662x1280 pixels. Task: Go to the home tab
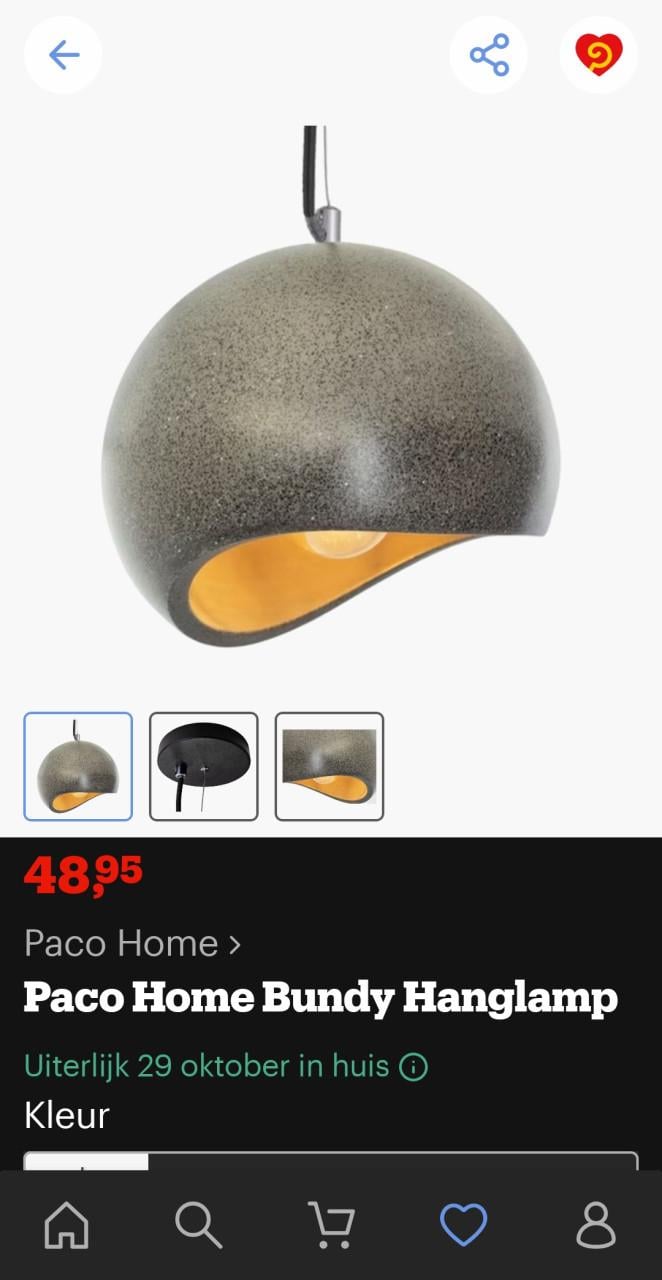pyautogui.click(x=67, y=1225)
